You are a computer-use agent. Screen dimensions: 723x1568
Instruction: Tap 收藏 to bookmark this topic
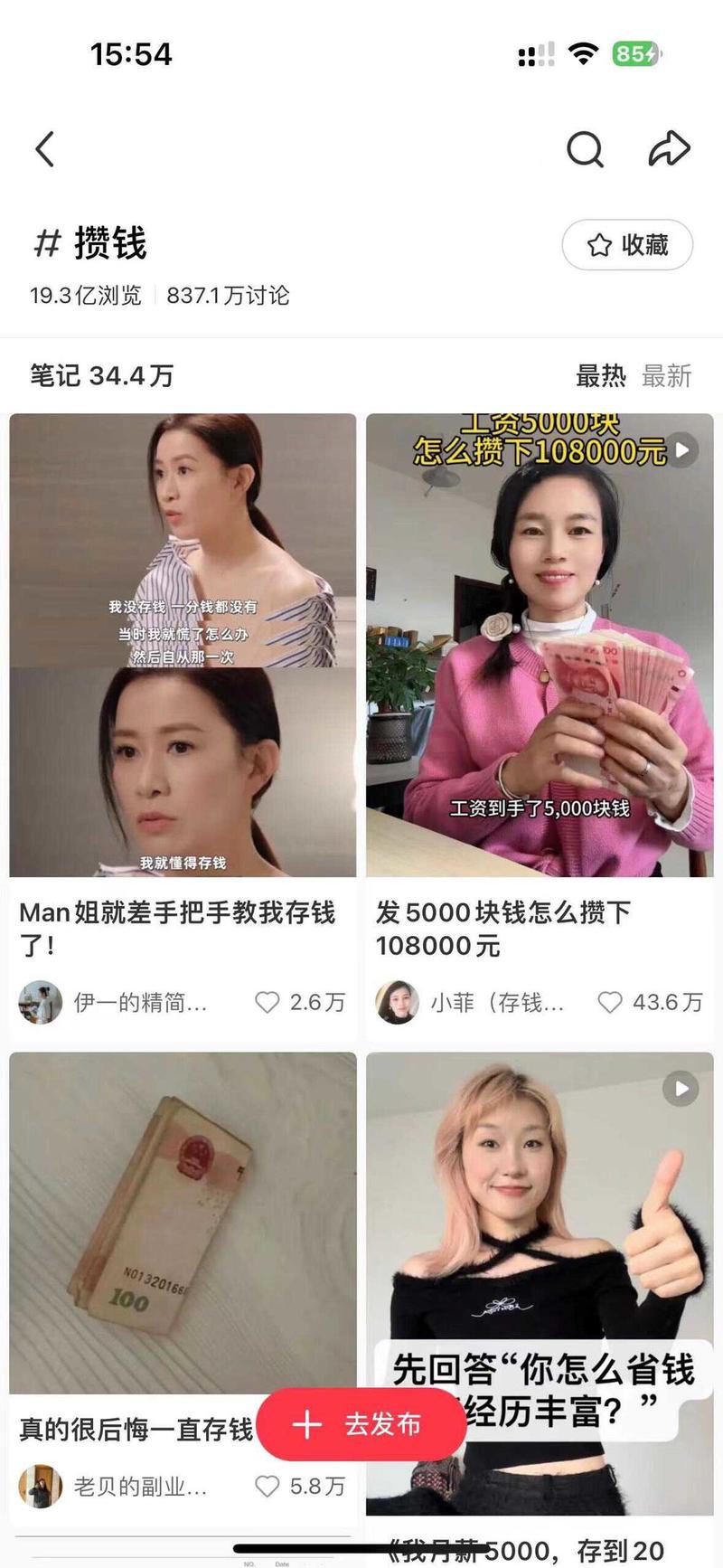(627, 245)
